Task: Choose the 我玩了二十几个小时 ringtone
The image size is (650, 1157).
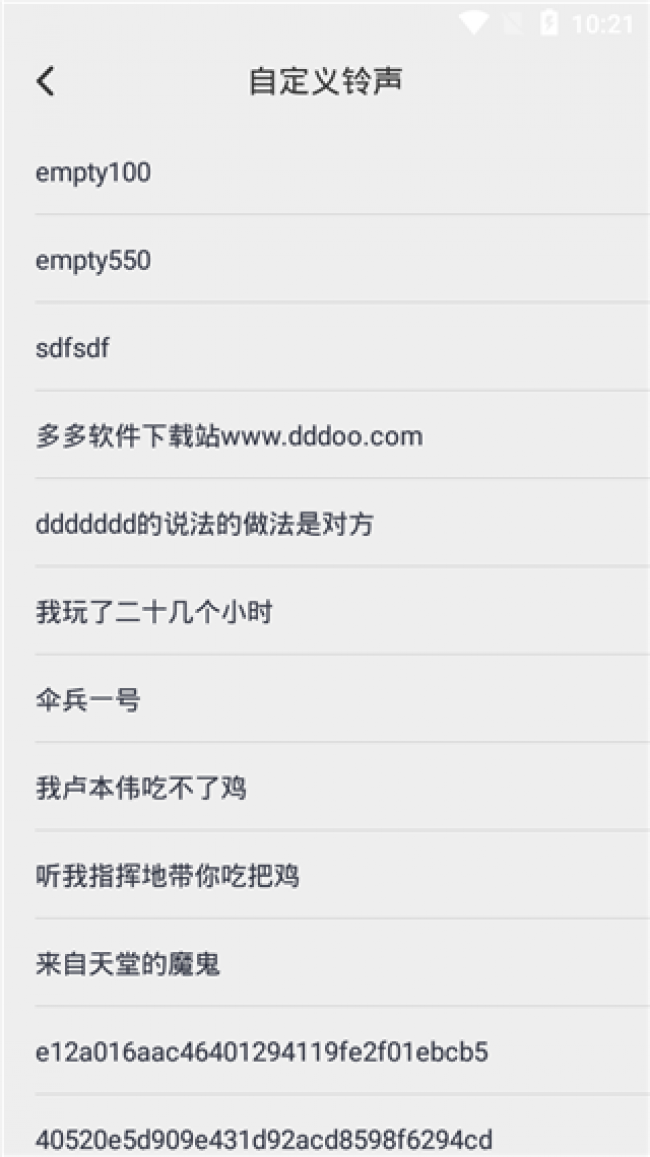Action: 154,612
